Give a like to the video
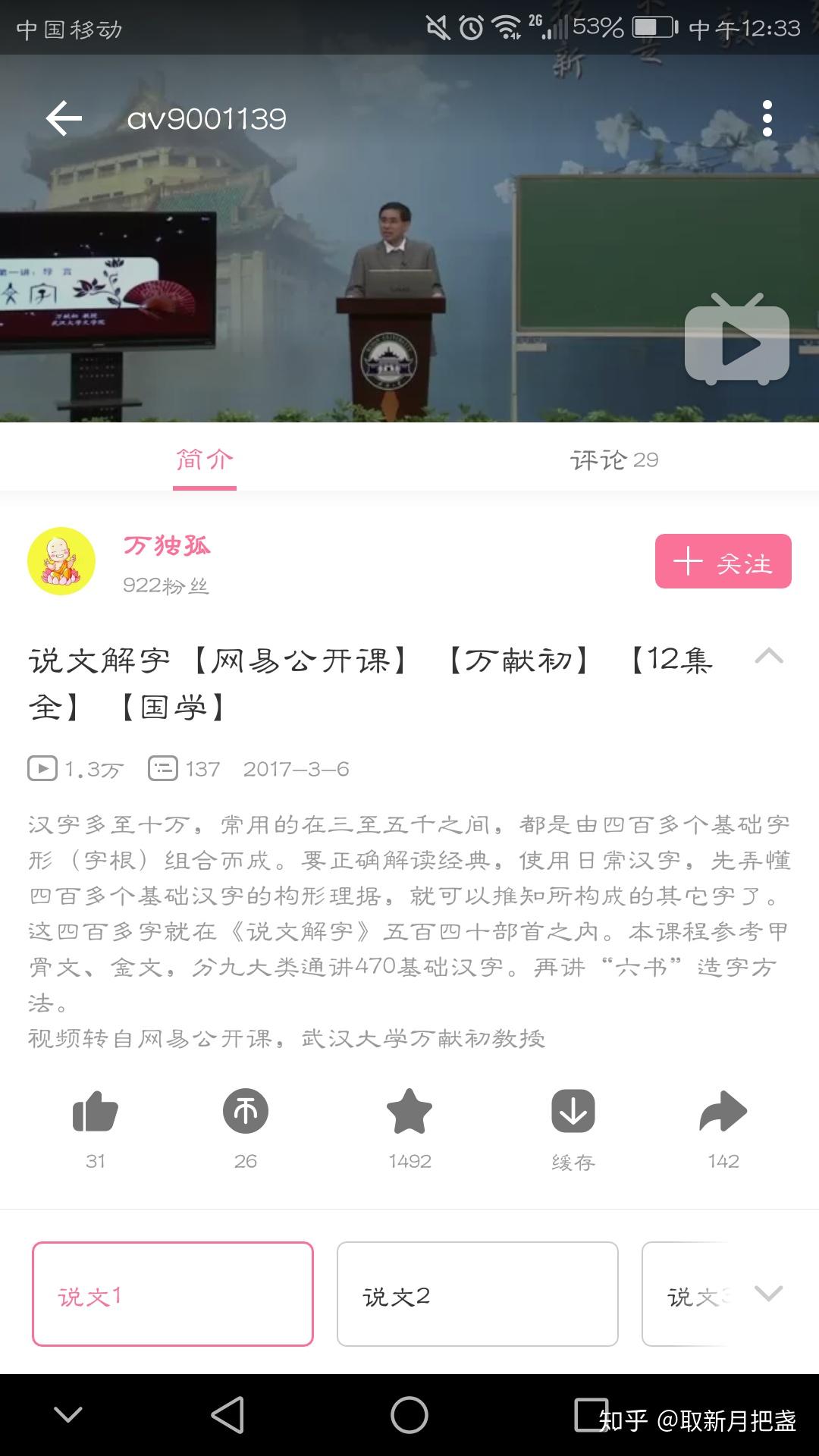The image size is (819, 1456). [94, 1111]
